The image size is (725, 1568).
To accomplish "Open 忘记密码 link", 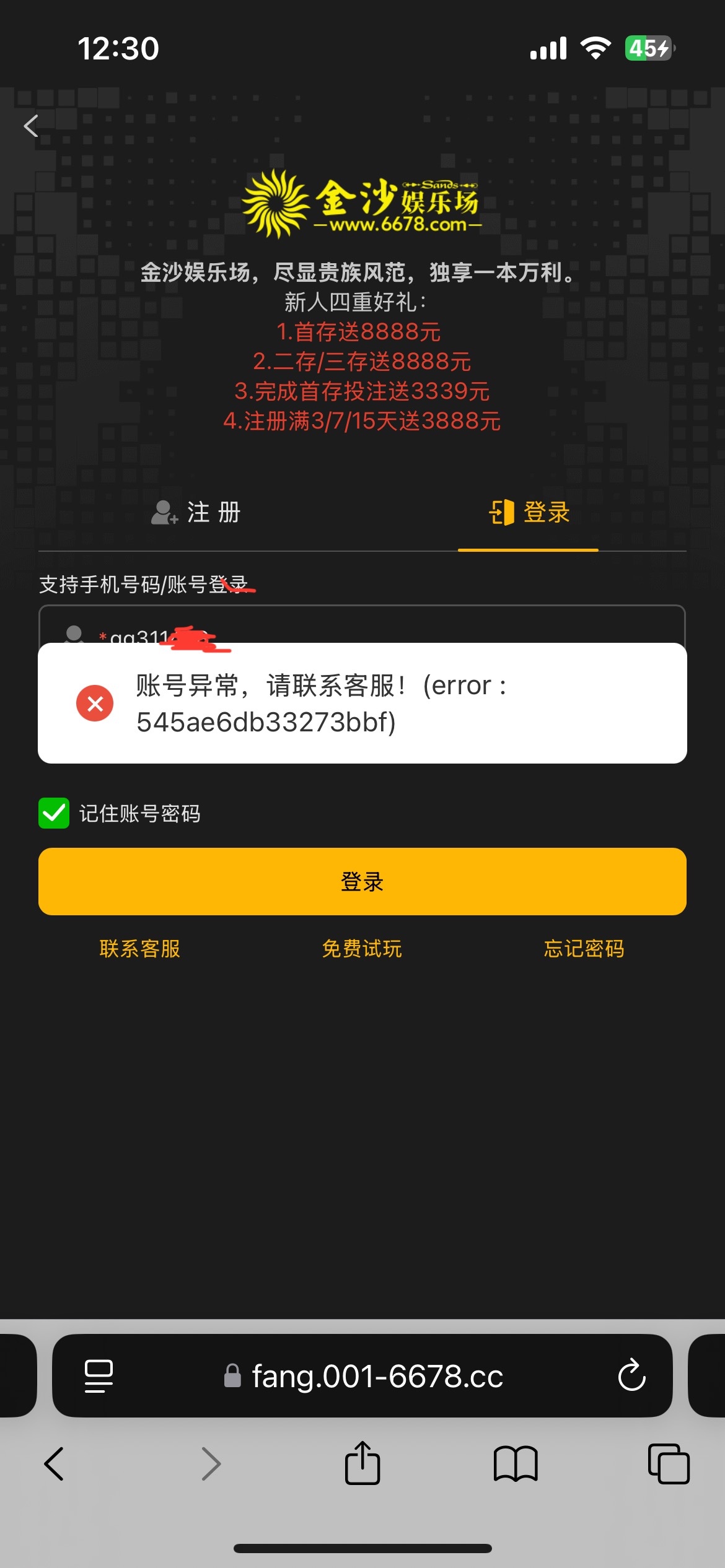I will (x=584, y=949).
